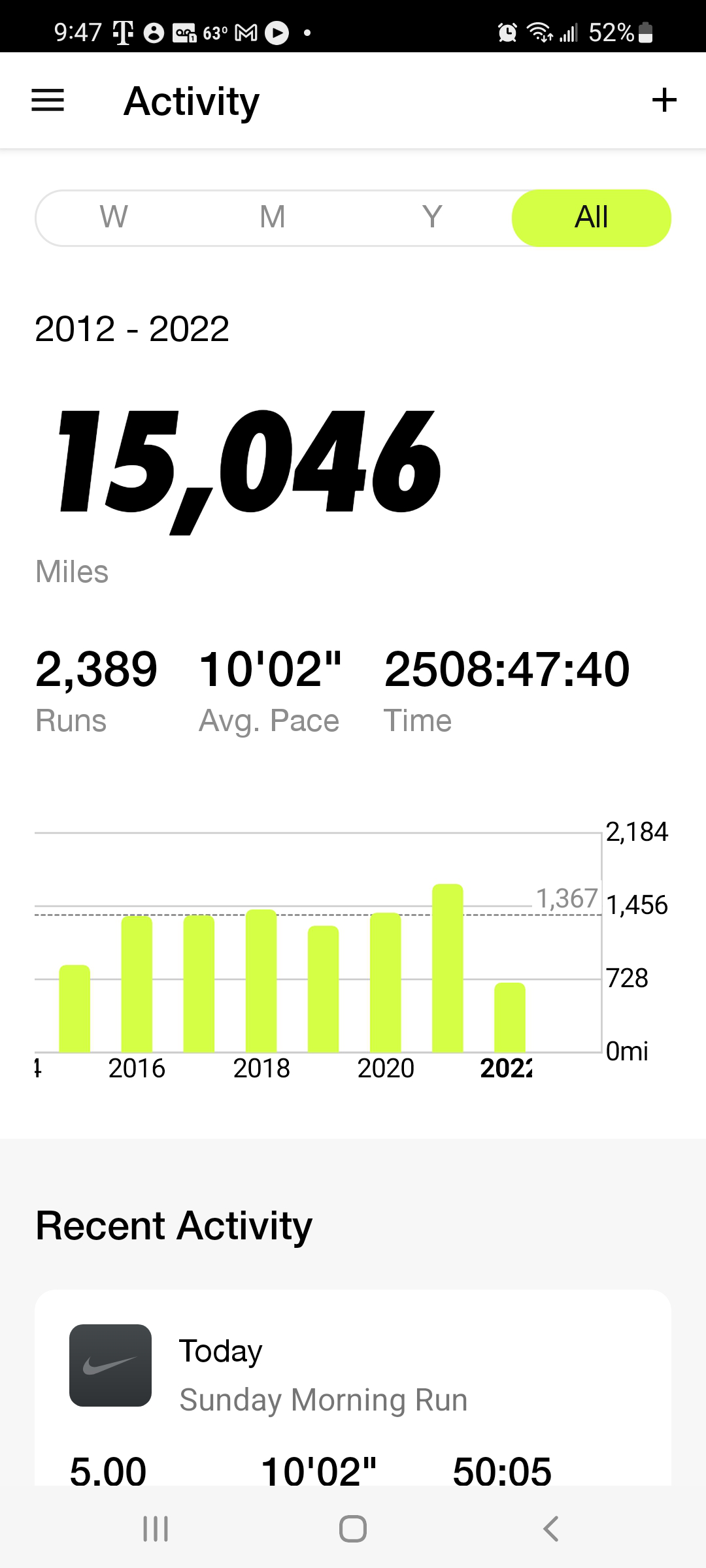The height and width of the screenshot is (1568, 706).
Task: Switch to the W weekly view
Action: (114, 218)
